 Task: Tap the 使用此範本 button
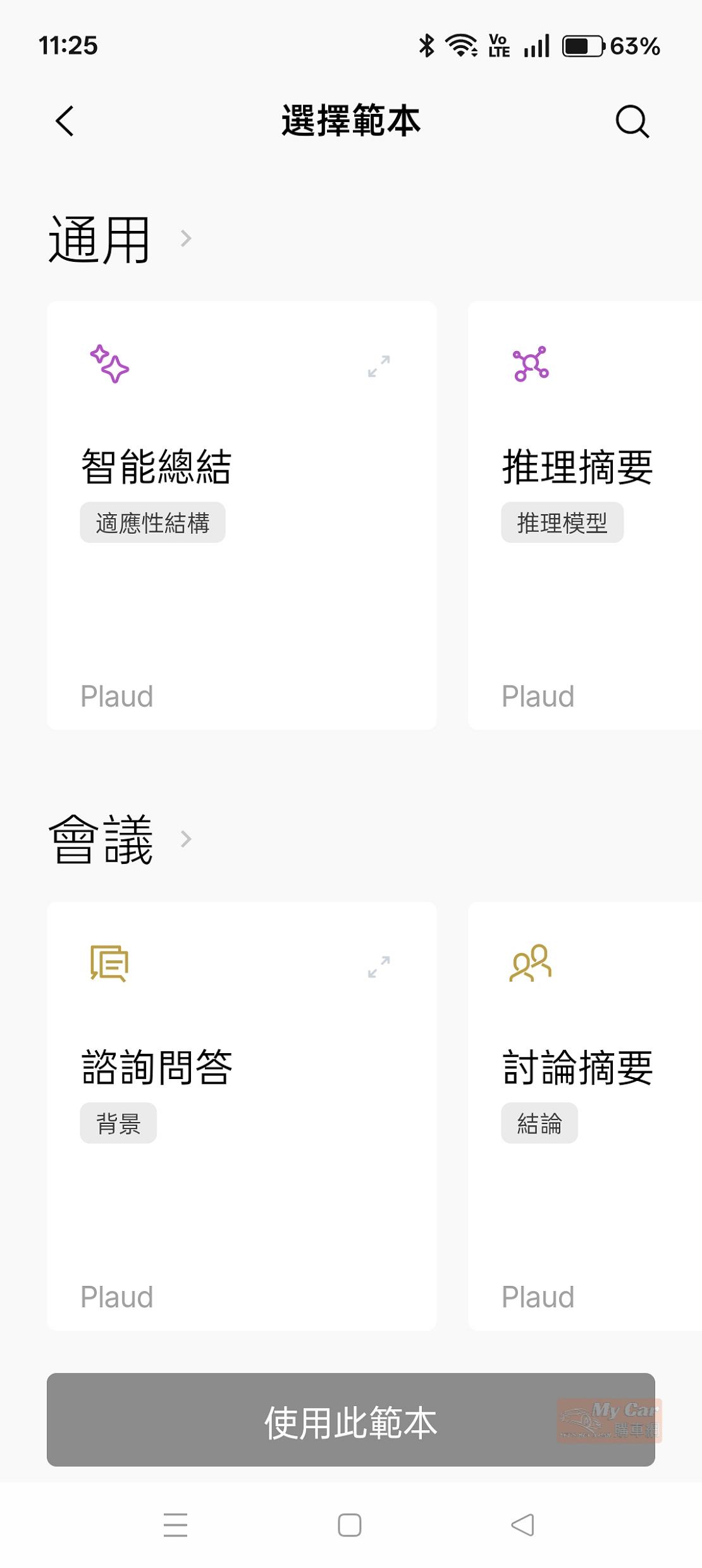point(350,1419)
